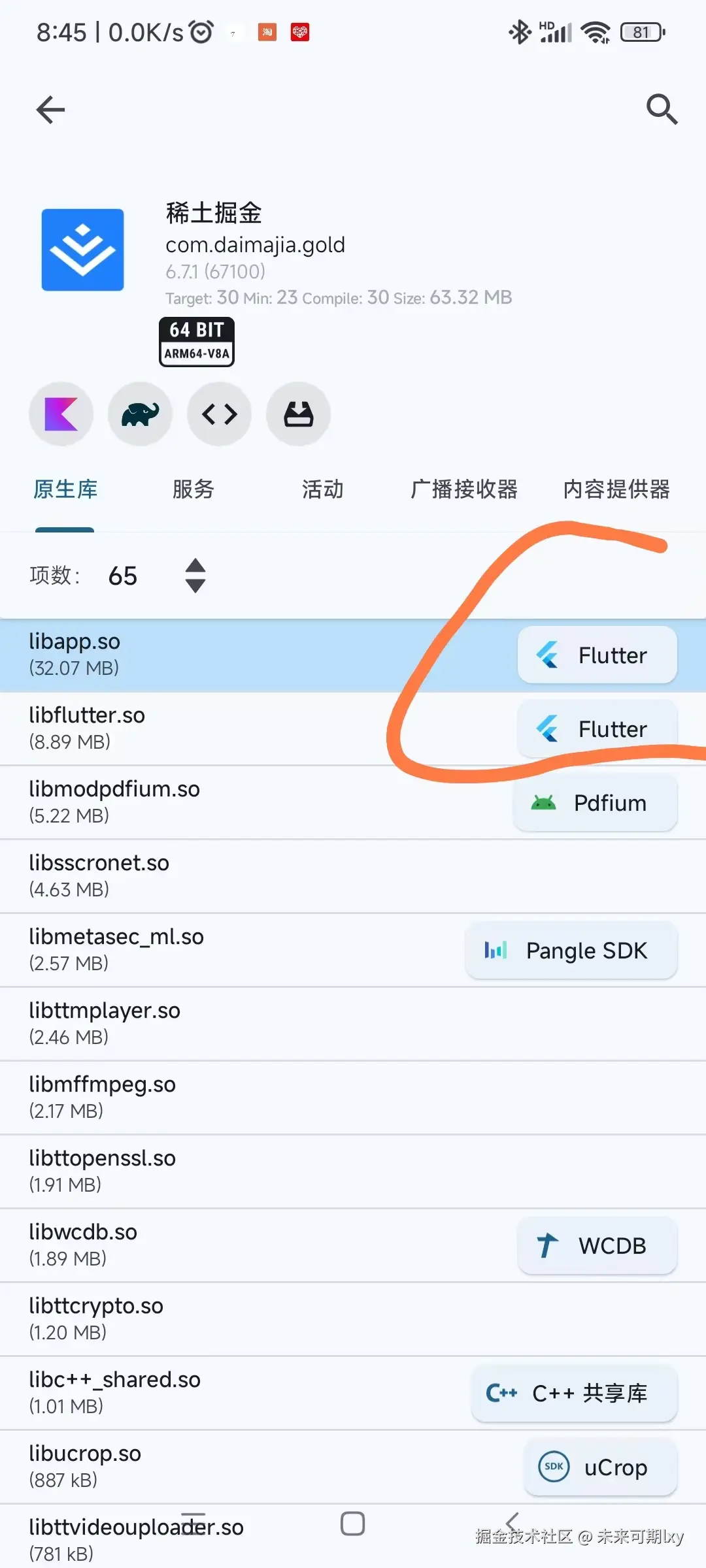
Task: Tap the inbox download icon
Action: 298,414
